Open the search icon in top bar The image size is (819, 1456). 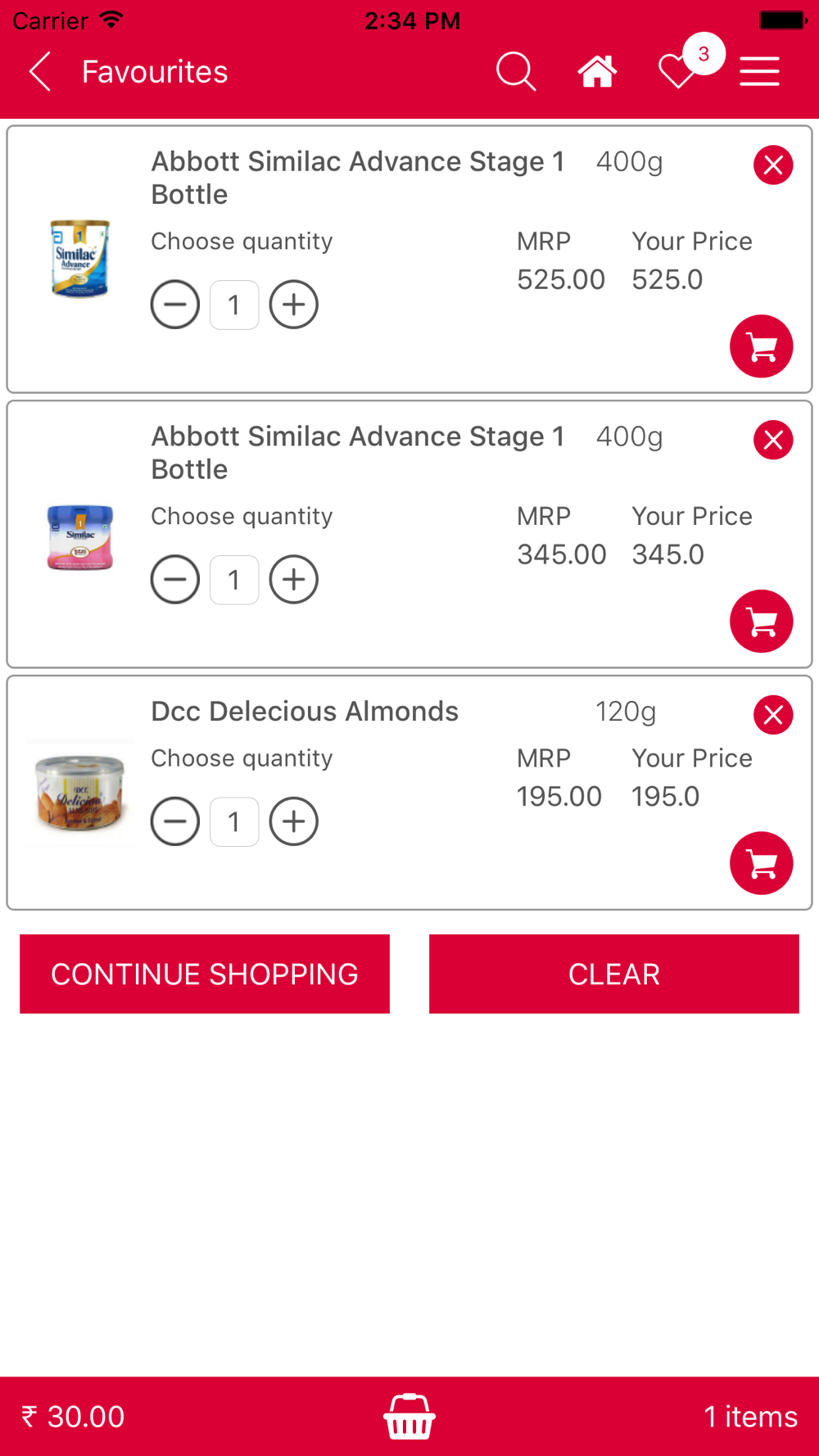[x=516, y=71]
